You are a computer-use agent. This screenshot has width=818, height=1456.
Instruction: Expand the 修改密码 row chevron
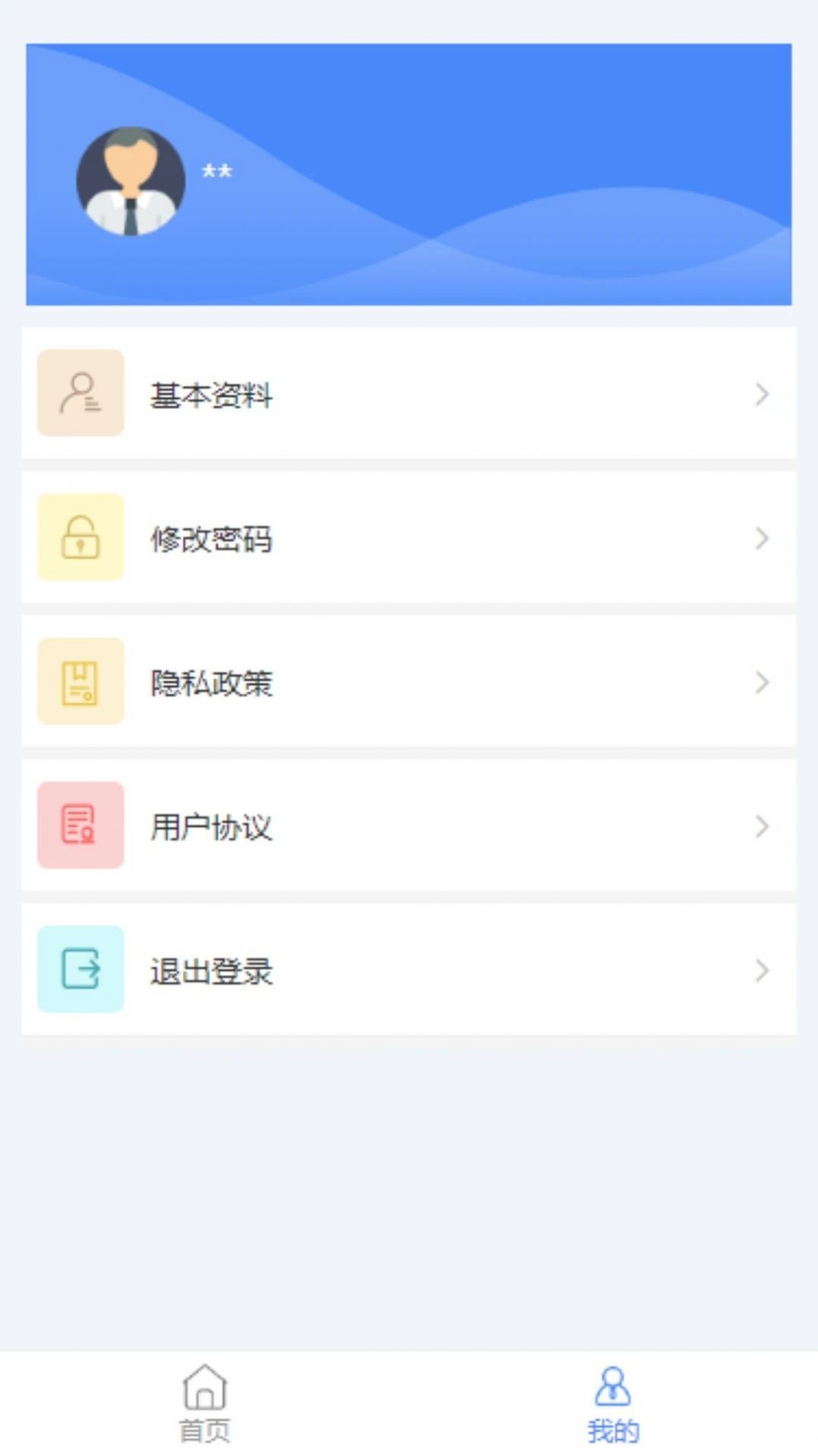pyautogui.click(x=763, y=540)
